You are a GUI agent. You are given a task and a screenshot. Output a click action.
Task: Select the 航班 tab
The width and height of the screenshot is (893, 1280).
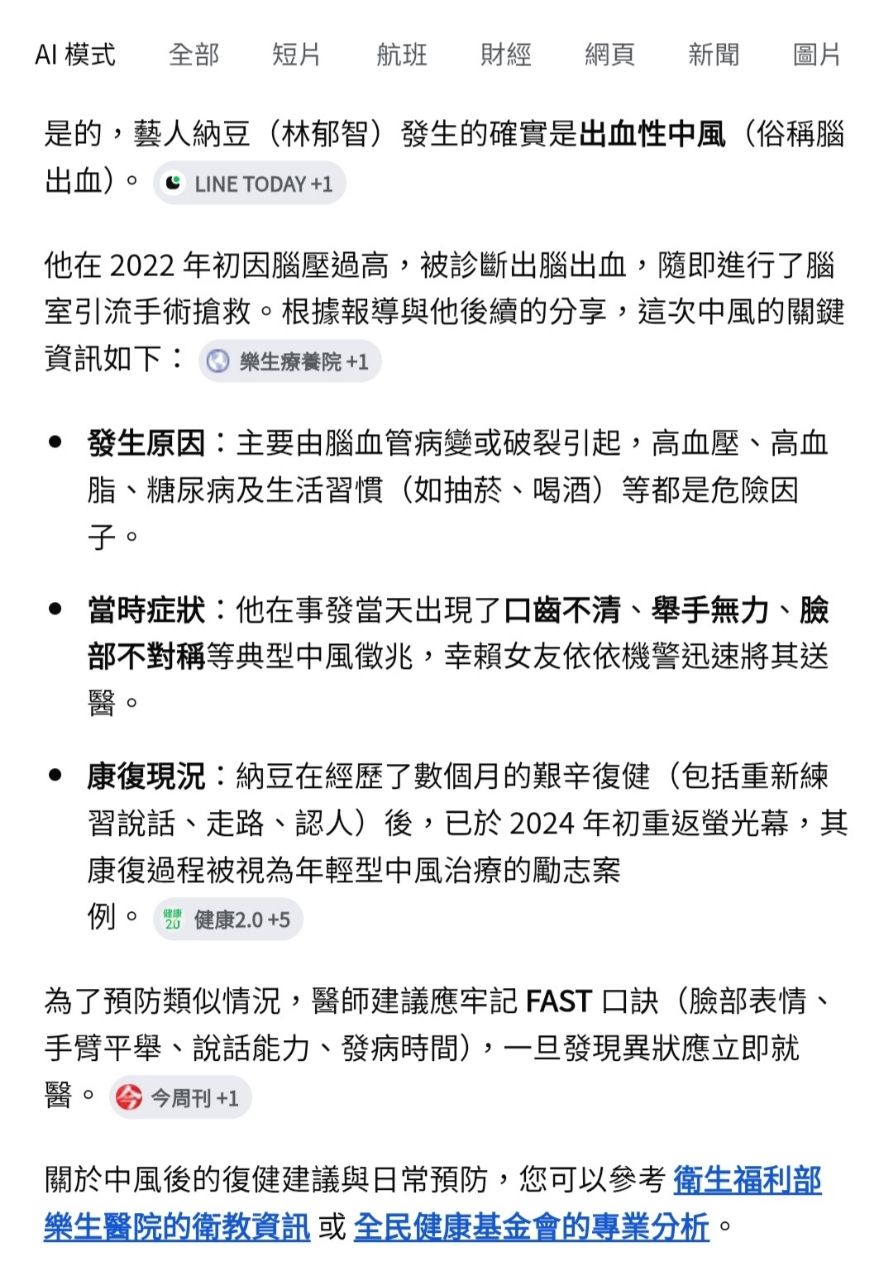pos(402,54)
